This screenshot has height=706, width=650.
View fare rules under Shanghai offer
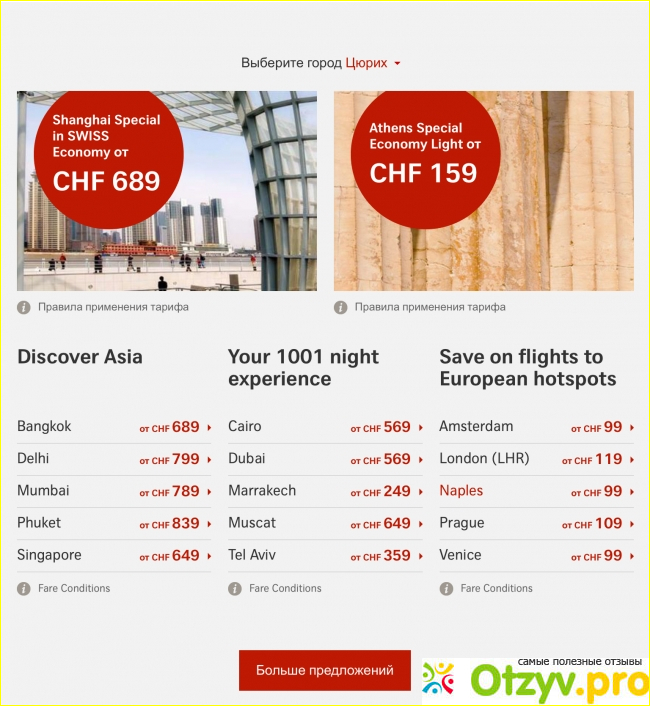click(112, 307)
